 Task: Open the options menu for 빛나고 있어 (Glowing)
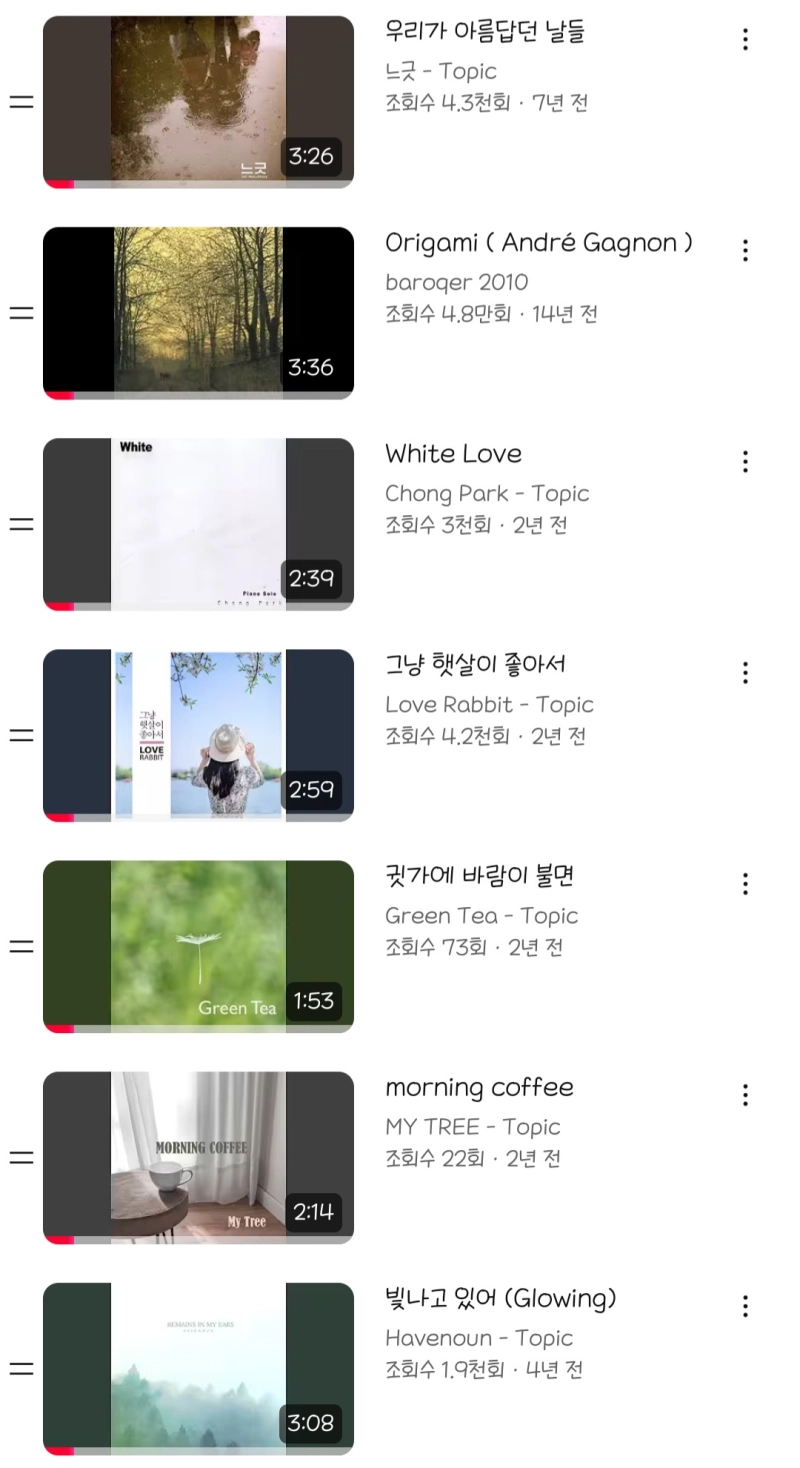click(745, 1306)
